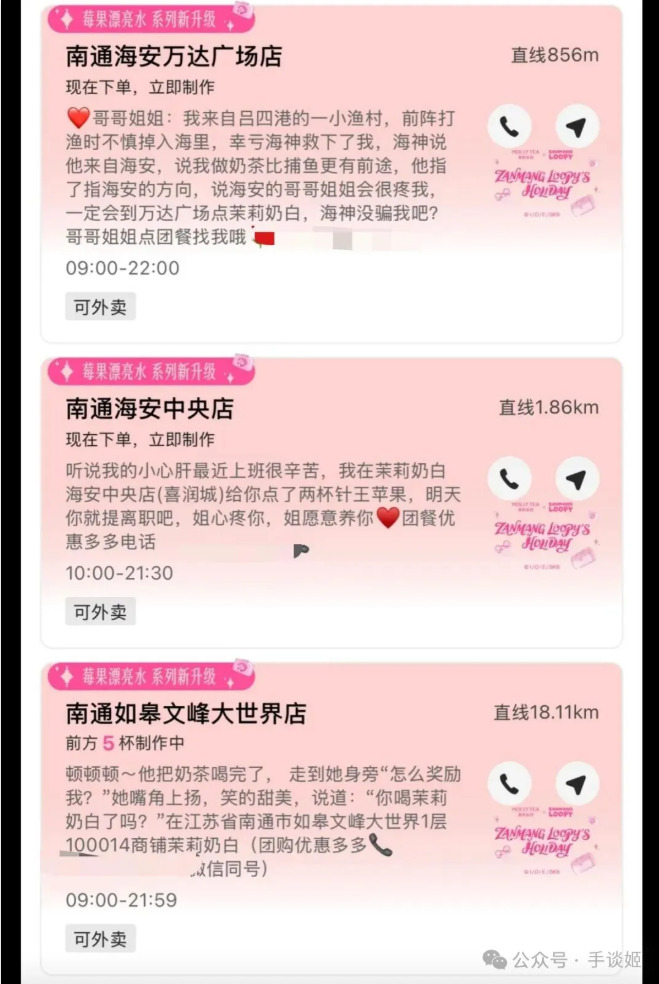The width and height of the screenshot is (659, 984).
Task: Select the 南通海安万达广场店 store card
Action: 174,56
